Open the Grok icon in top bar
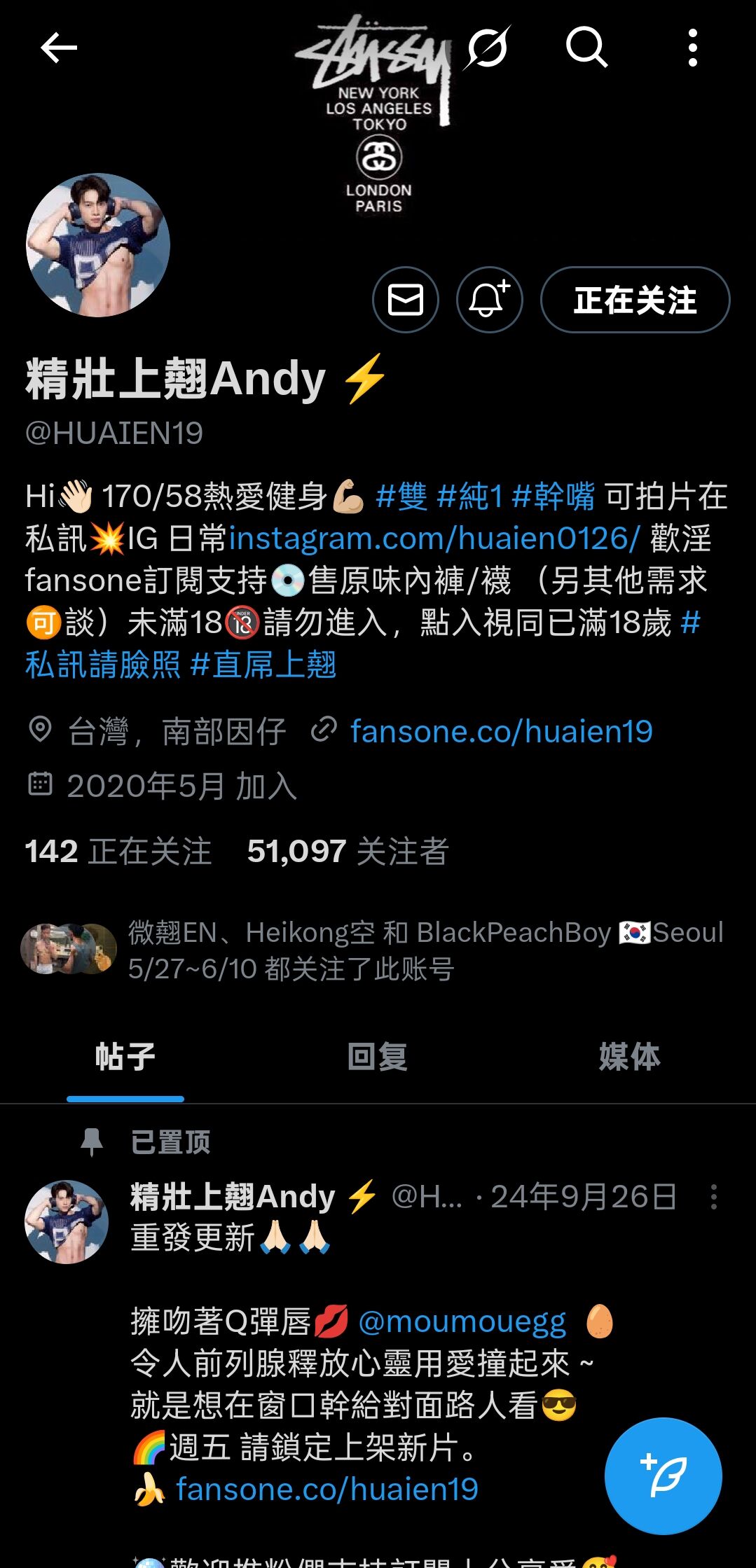 pos(487,48)
